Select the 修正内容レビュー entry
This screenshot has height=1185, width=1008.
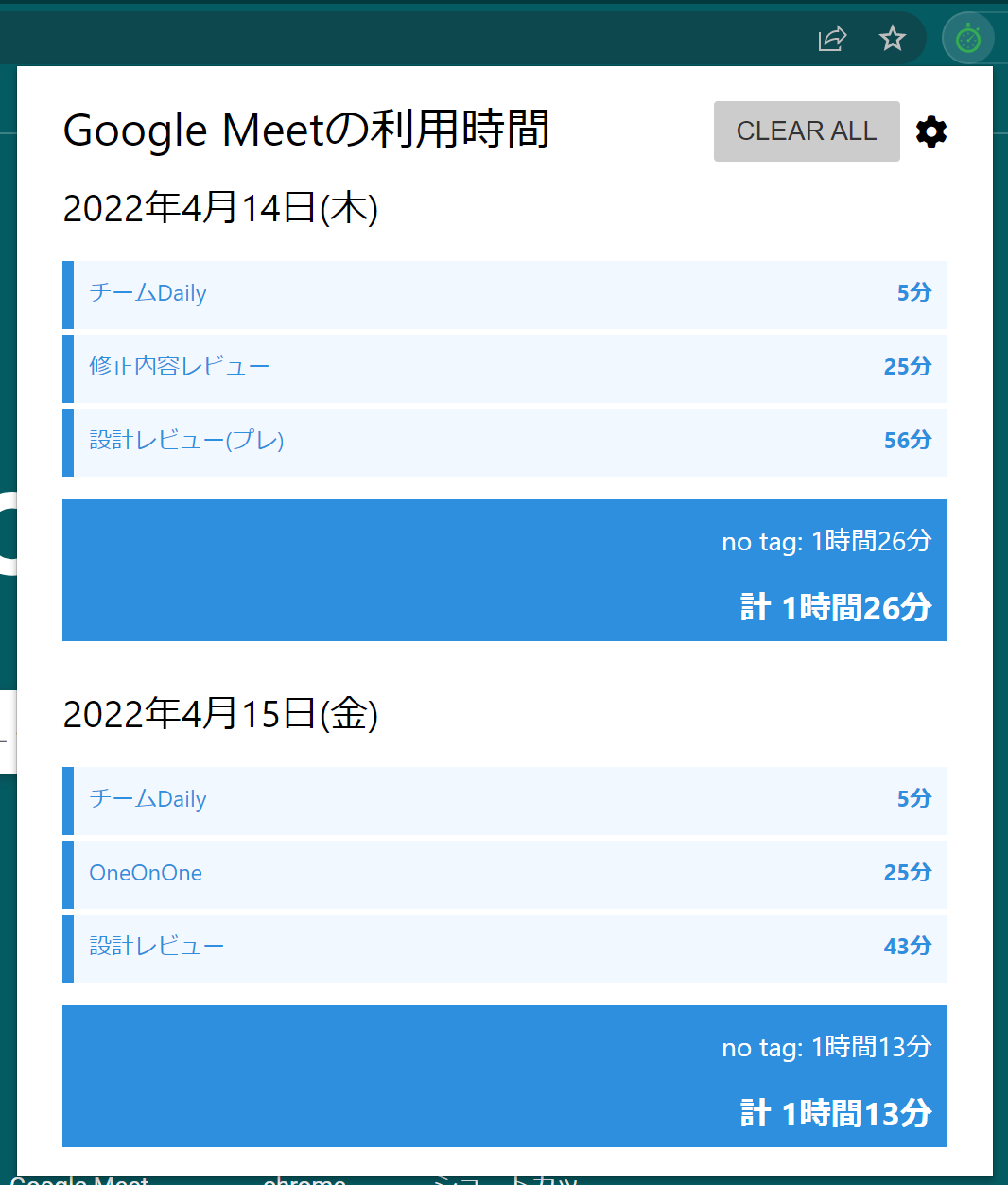(x=505, y=367)
